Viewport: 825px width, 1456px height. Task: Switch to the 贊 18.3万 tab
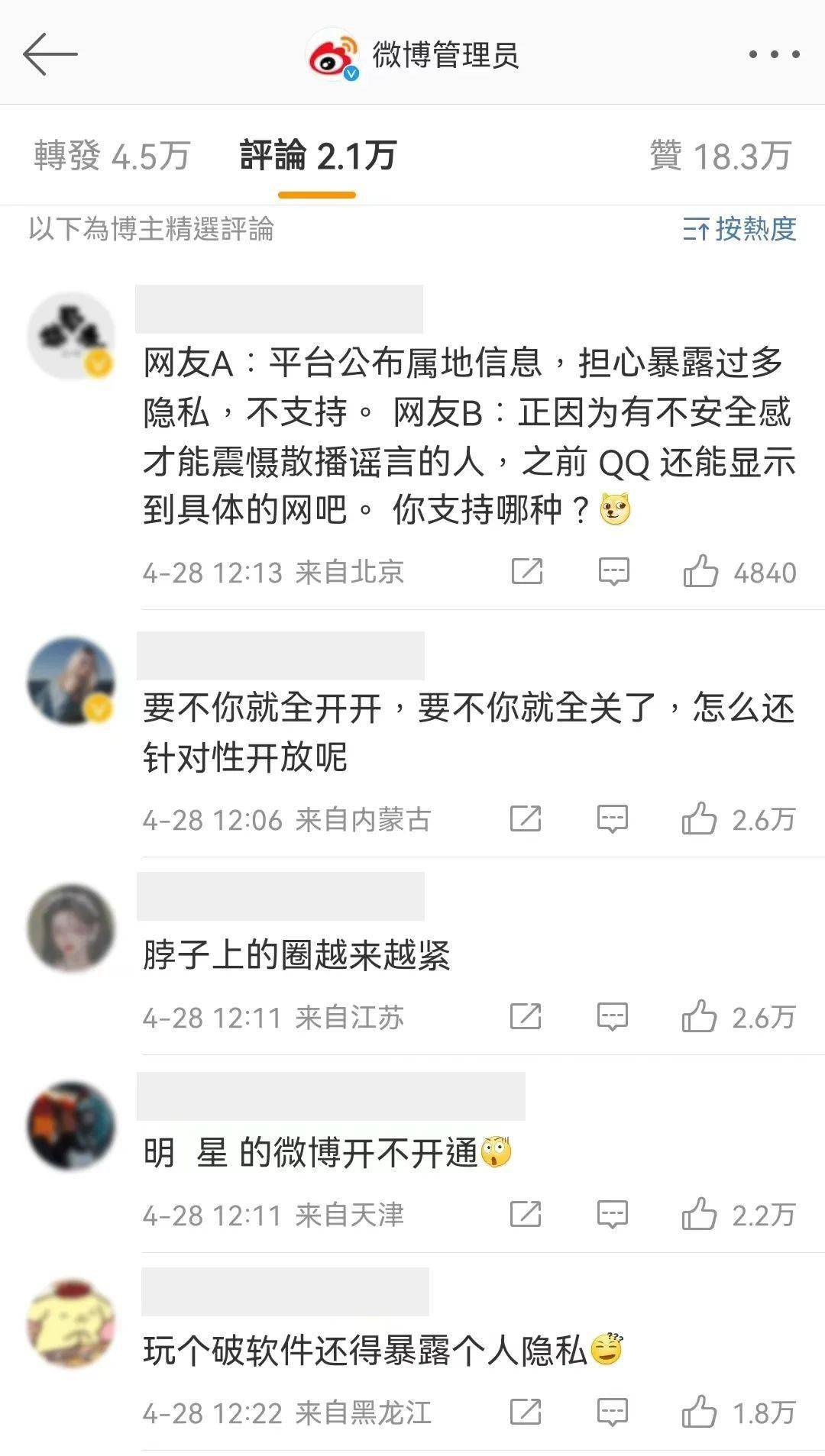click(720, 156)
